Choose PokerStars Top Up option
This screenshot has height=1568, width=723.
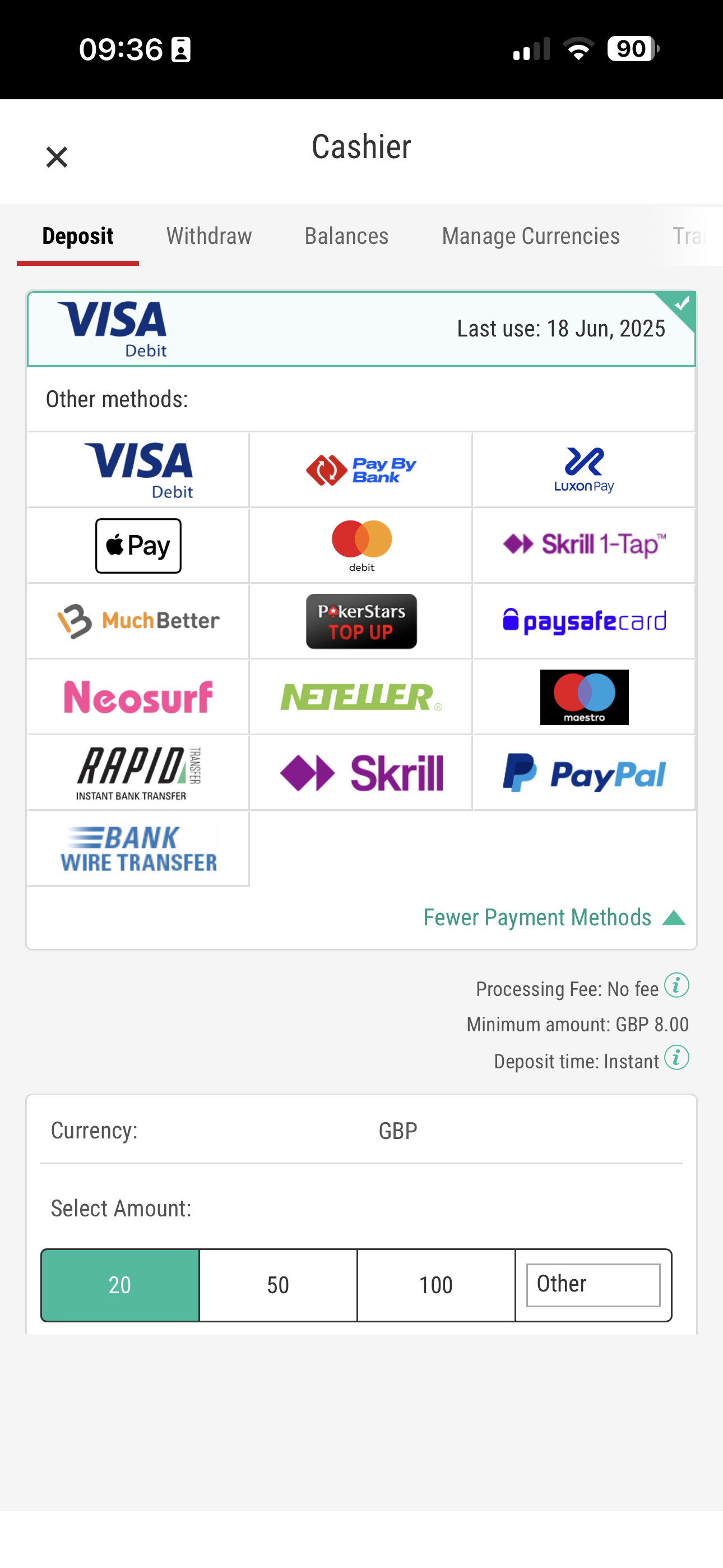[361, 621]
